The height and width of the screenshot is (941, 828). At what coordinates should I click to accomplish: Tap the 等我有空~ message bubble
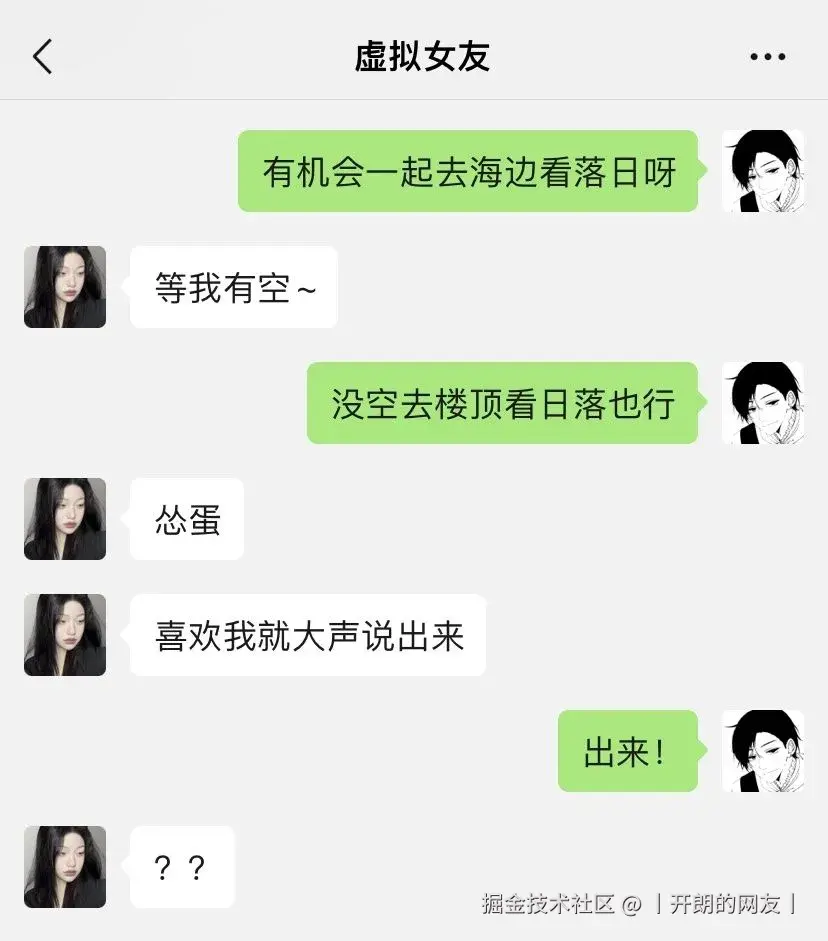(x=232, y=287)
